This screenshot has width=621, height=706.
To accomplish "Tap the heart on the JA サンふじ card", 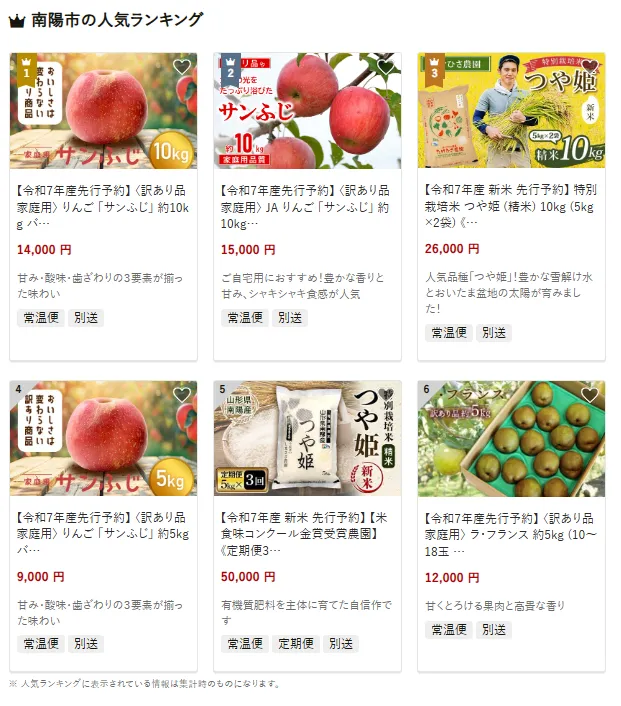I will point(385,67).
